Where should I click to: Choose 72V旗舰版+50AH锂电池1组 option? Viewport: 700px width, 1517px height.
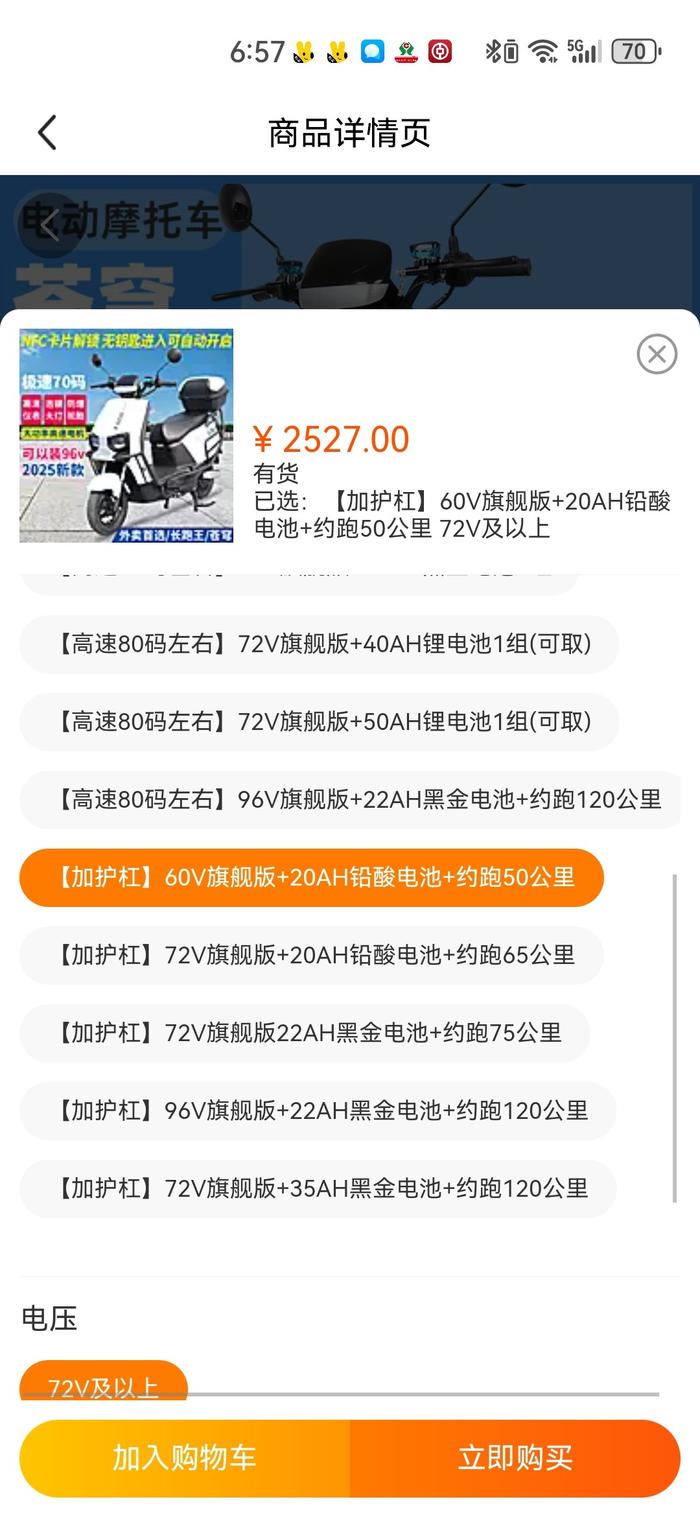coord(319,722)
